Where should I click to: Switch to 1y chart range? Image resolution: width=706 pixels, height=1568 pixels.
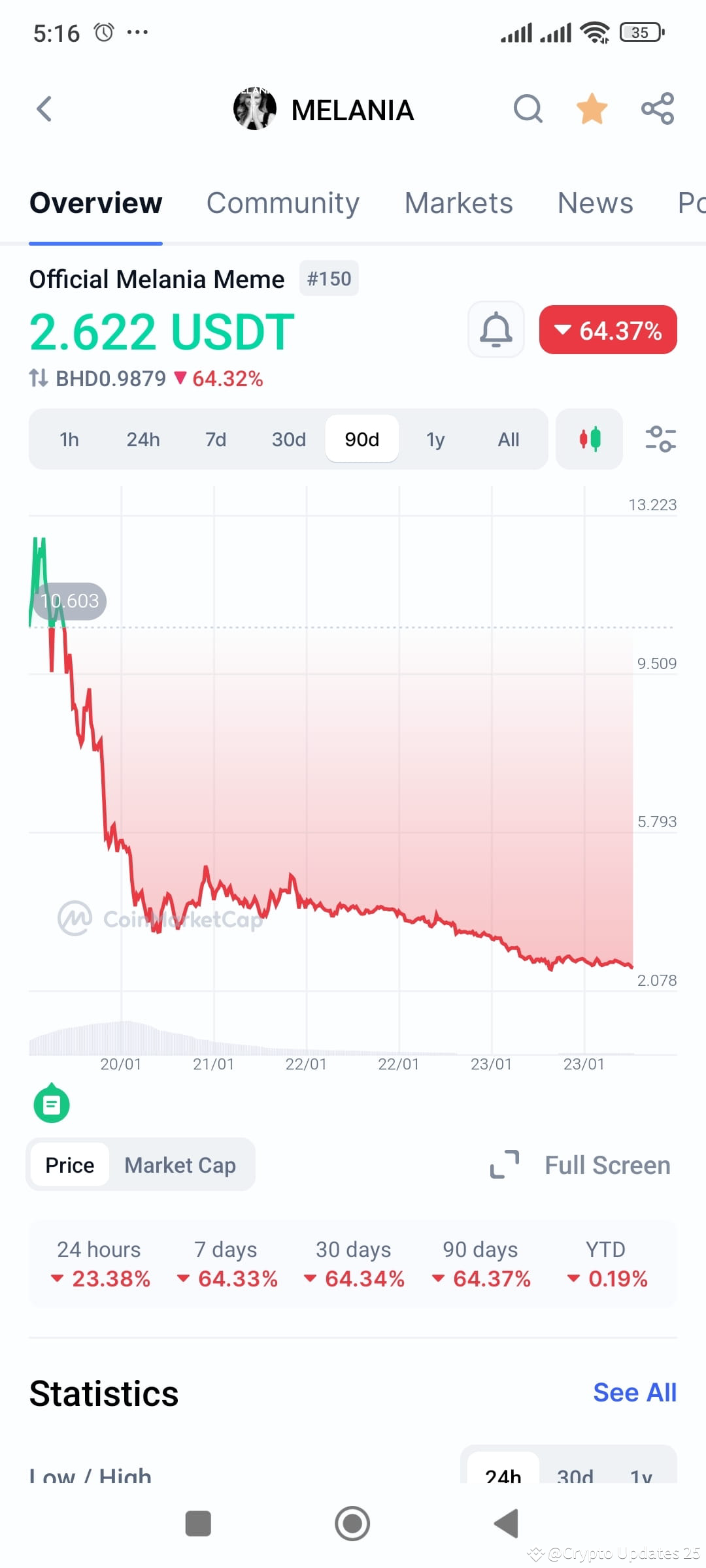[x=435, y=439]
